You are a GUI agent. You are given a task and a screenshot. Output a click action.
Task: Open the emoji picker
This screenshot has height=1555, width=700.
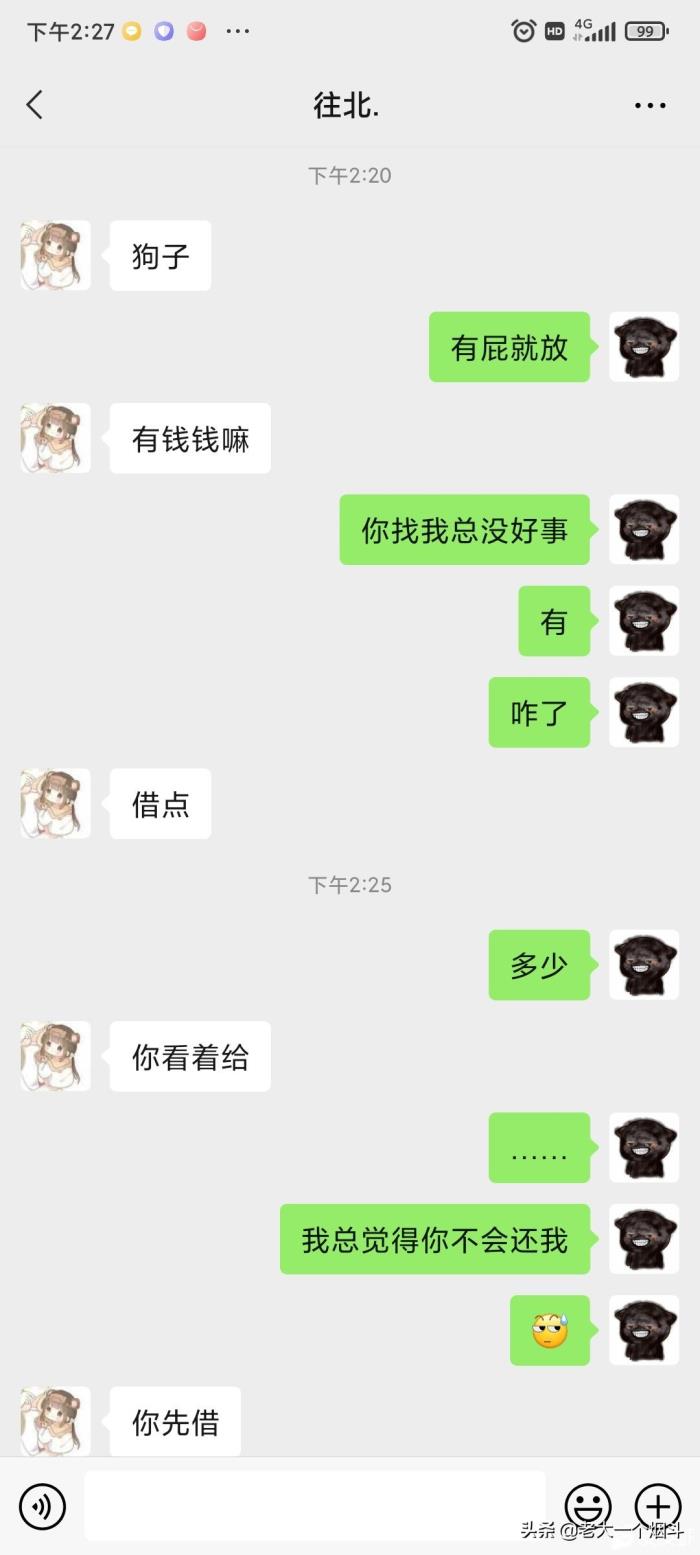[588, 1505]
